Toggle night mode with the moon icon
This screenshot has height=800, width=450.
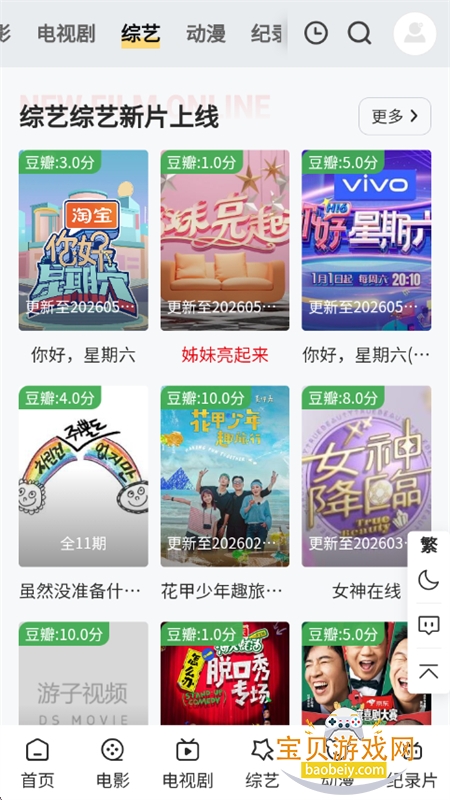point(429,580)
